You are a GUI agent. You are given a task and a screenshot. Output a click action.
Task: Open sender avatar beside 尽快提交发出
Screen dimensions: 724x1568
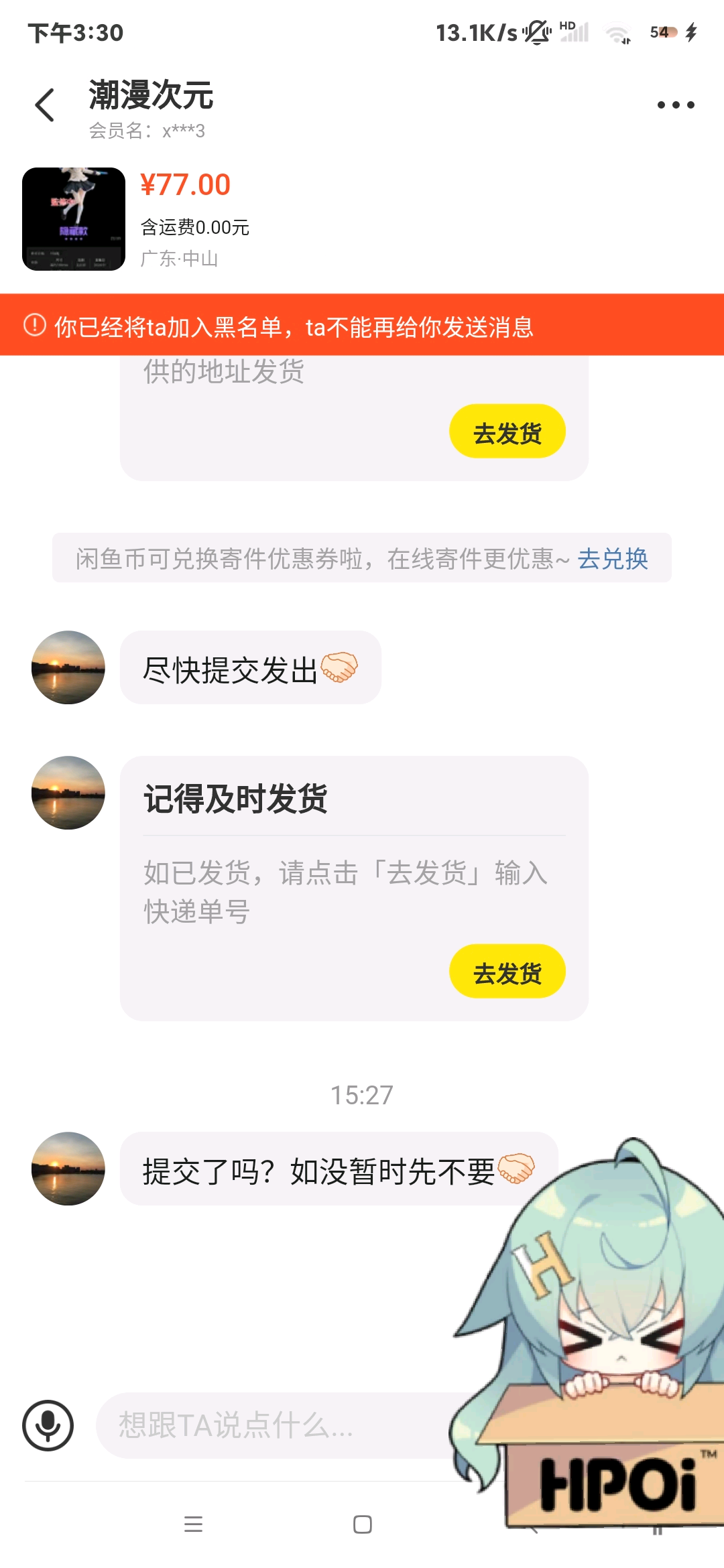tap(68, 667)
